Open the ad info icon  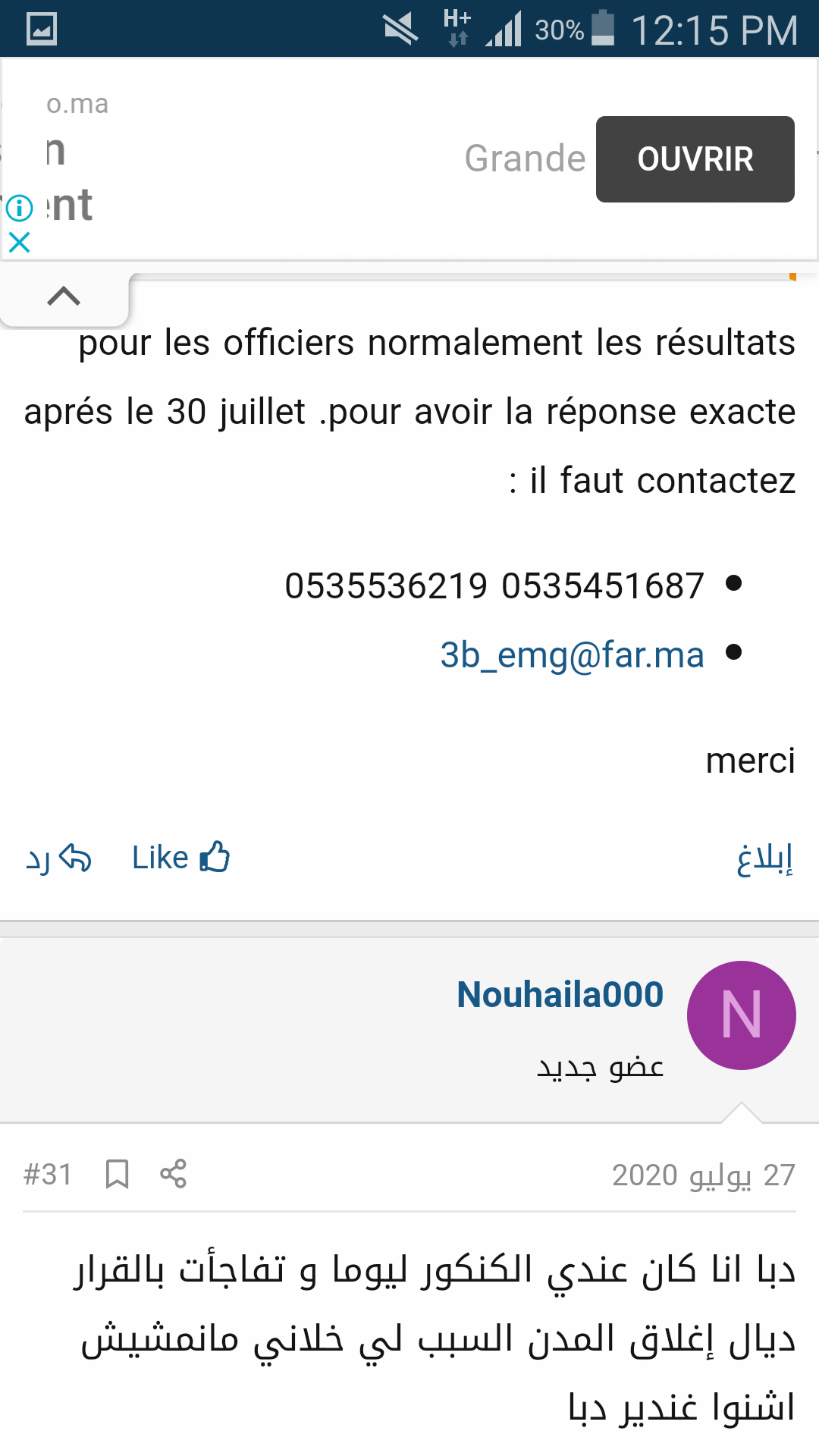(x=19, y=208)
